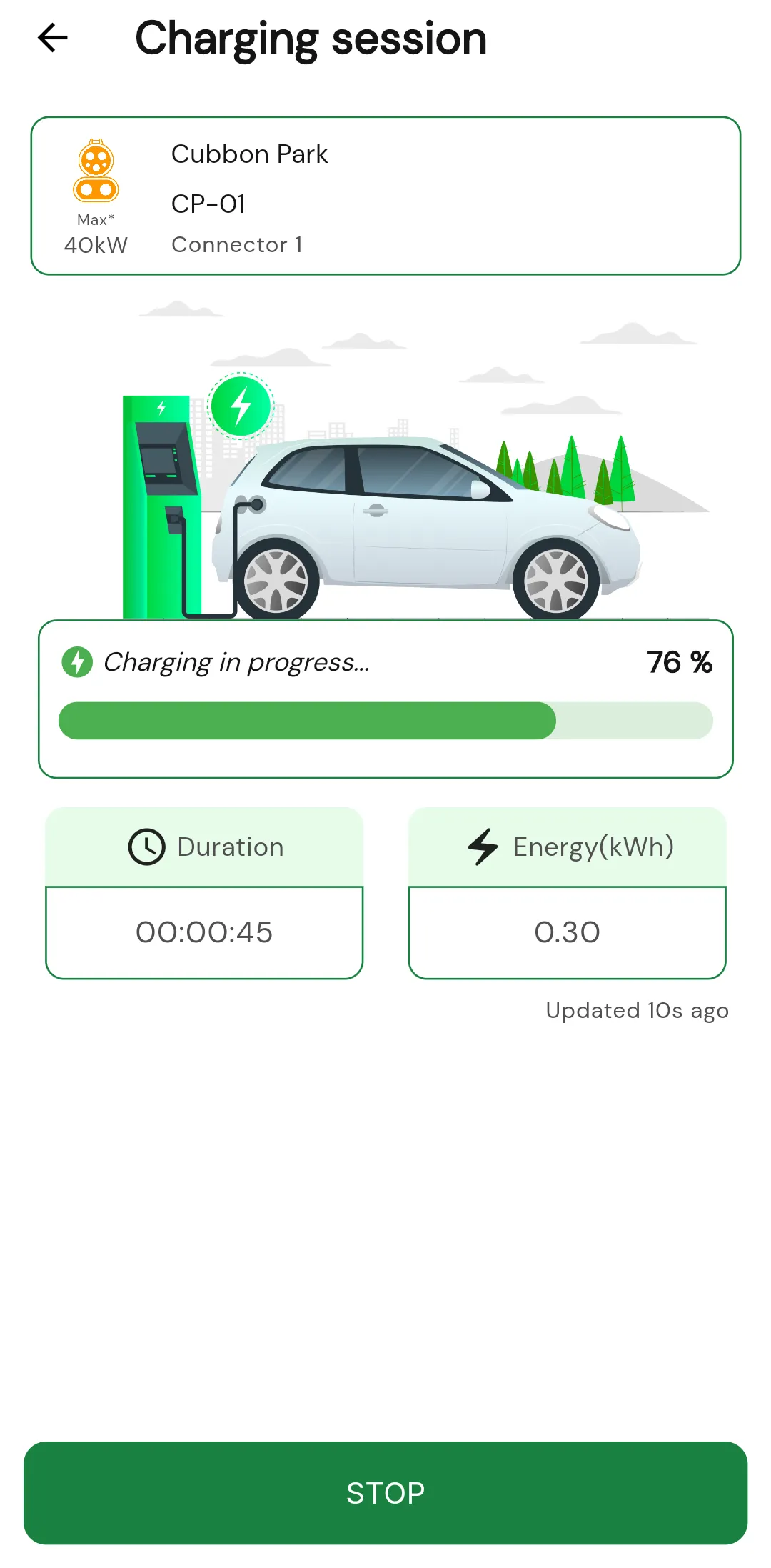Select the Max 40kW power indicator
Viewport: 771px width, 1568px height.
coord(95,234)
